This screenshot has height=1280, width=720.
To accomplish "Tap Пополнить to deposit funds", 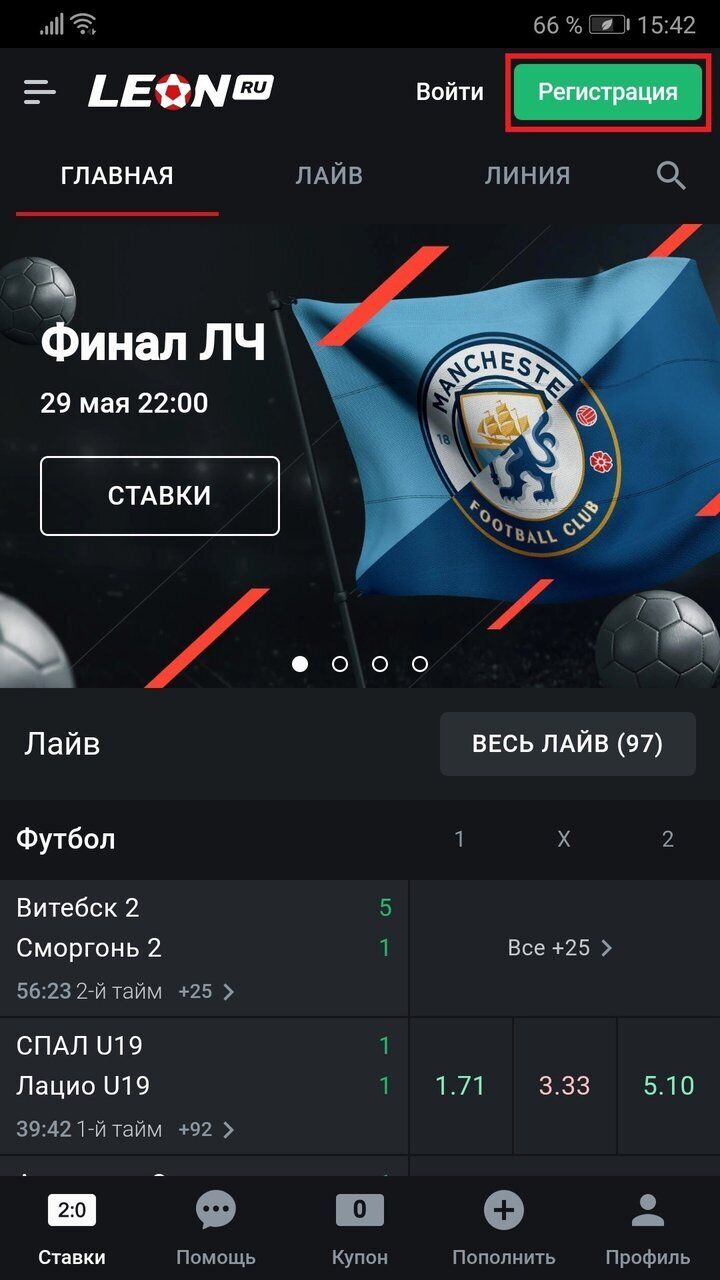I will point(504,1228).
